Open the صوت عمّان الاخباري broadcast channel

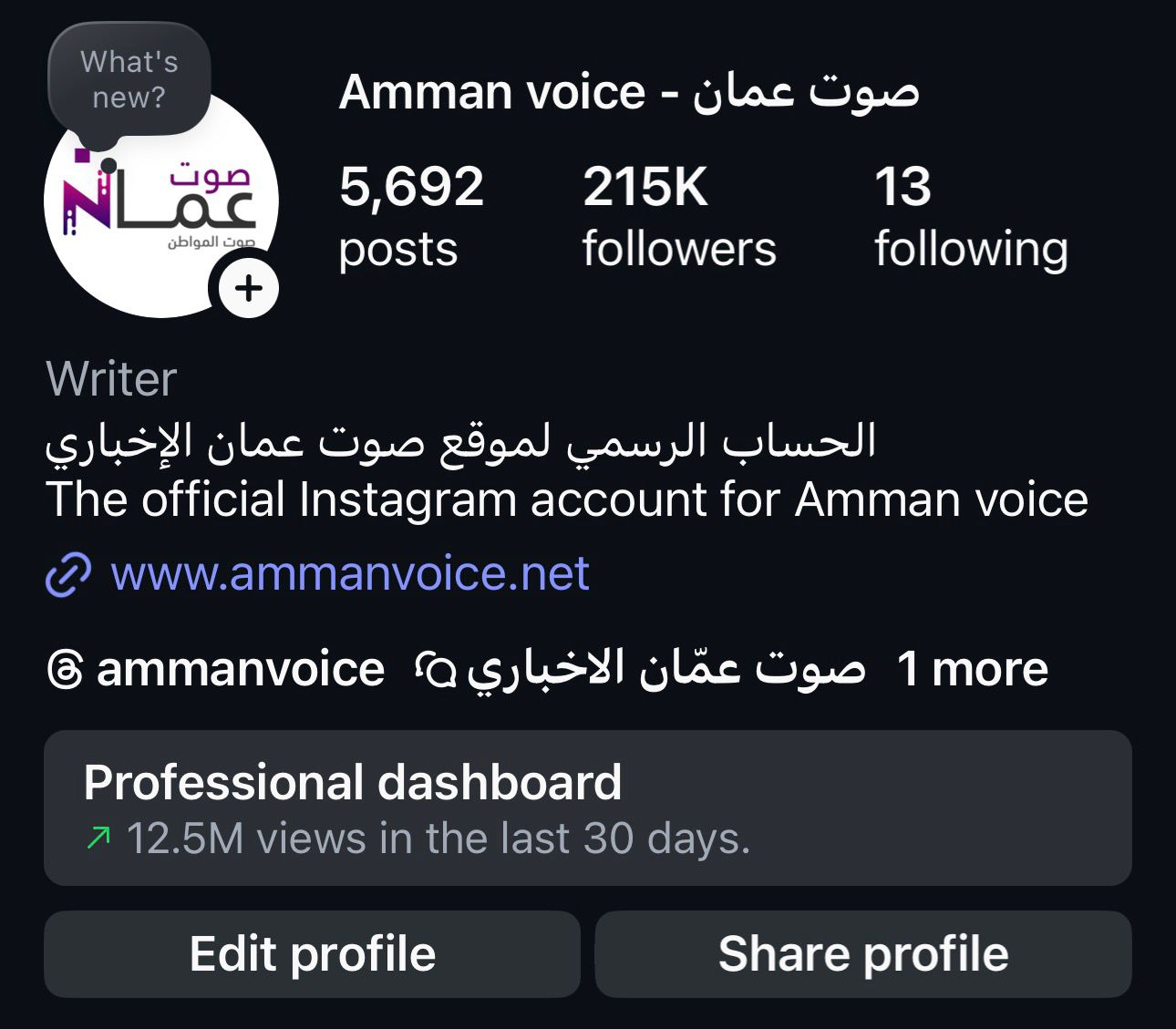click(642, 670)
